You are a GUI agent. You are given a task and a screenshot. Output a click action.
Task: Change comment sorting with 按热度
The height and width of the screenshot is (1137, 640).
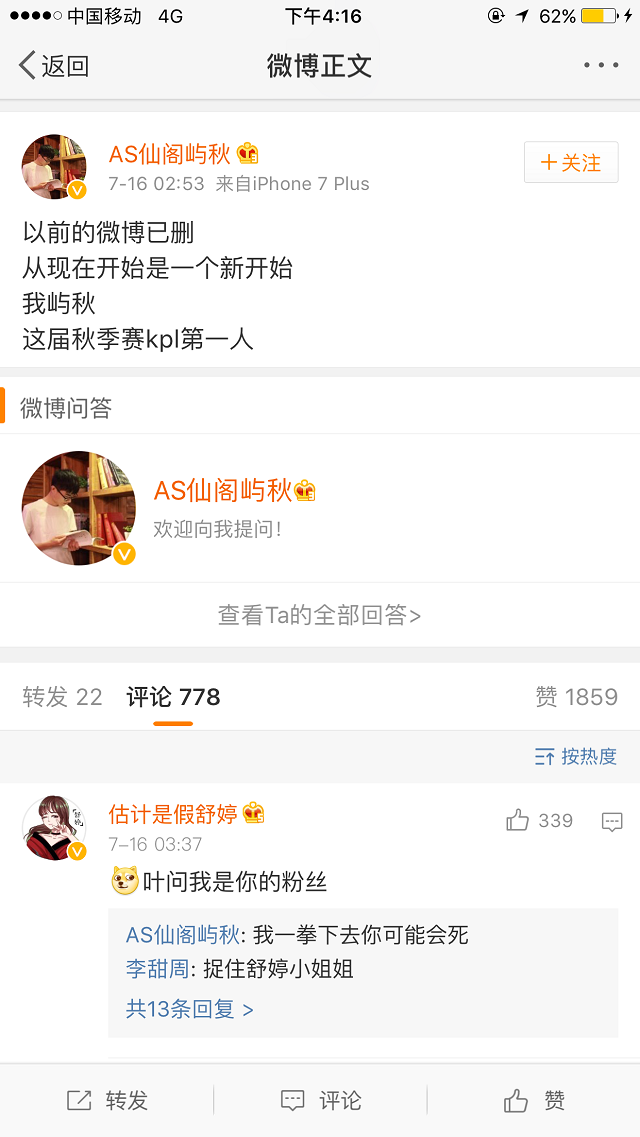click(x=576, y=756)
